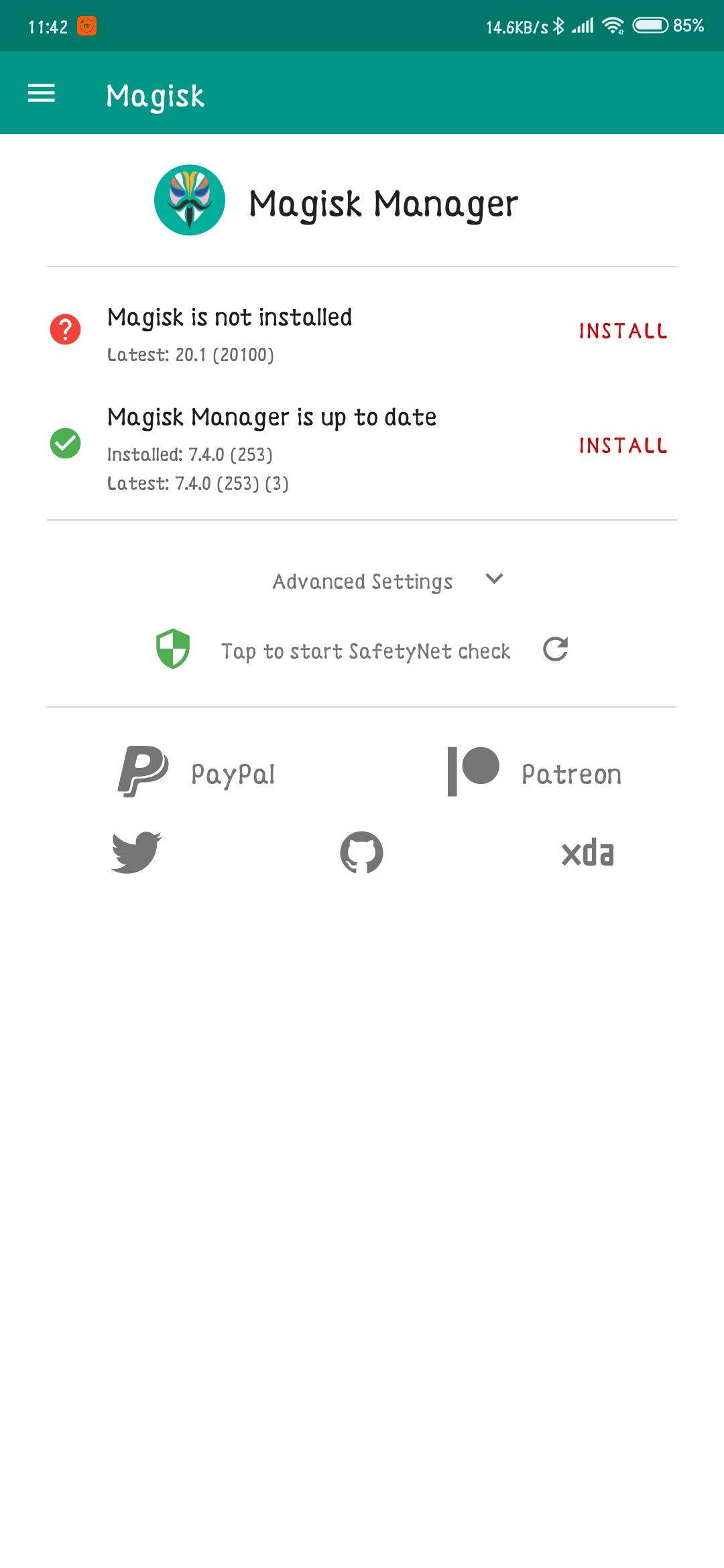Tap INSTALL next to Magisk Manager is up to date

tap(623, 446)
